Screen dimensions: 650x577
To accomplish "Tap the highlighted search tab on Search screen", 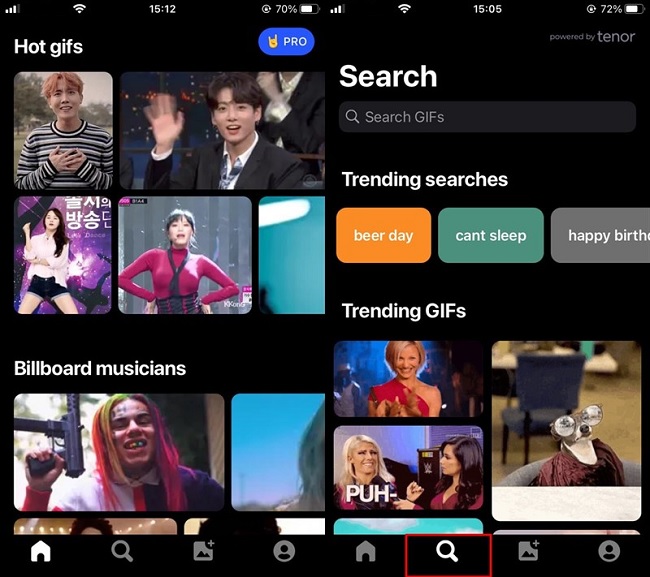I will pyautogui.click(x=447, y=551).
